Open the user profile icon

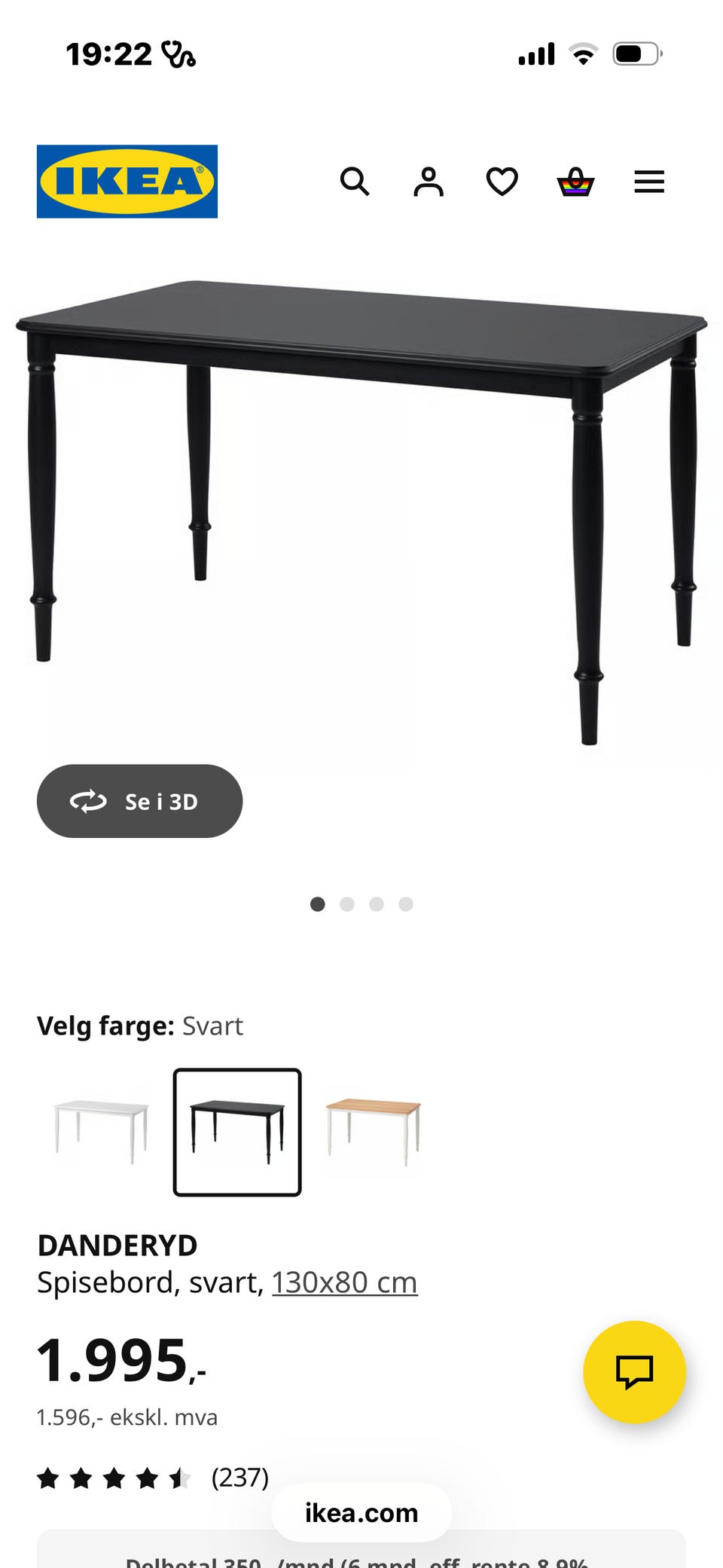pyautogui.click(x=428, y=182)
